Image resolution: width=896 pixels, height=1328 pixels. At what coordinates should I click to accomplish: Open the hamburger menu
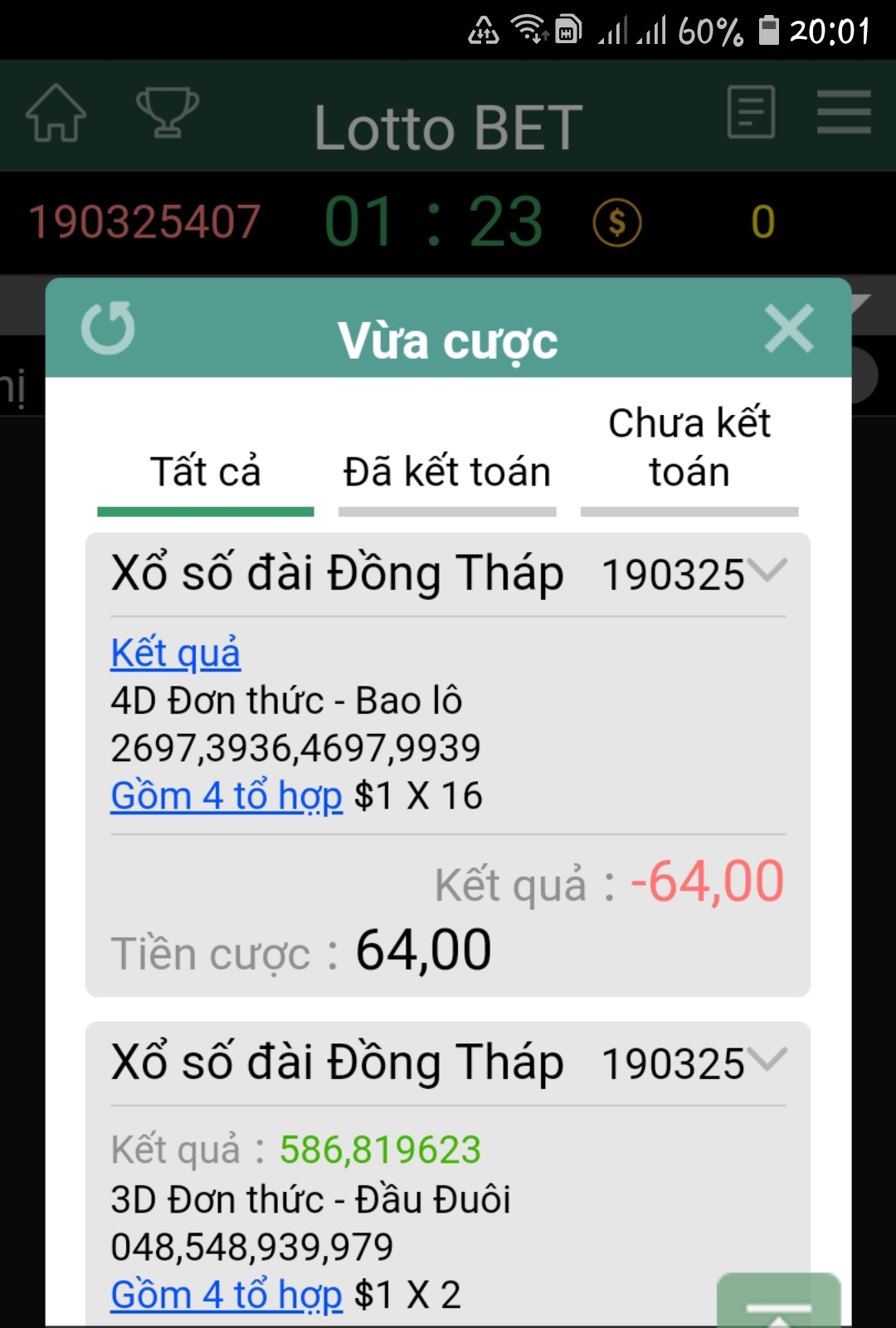click(844, 112)
